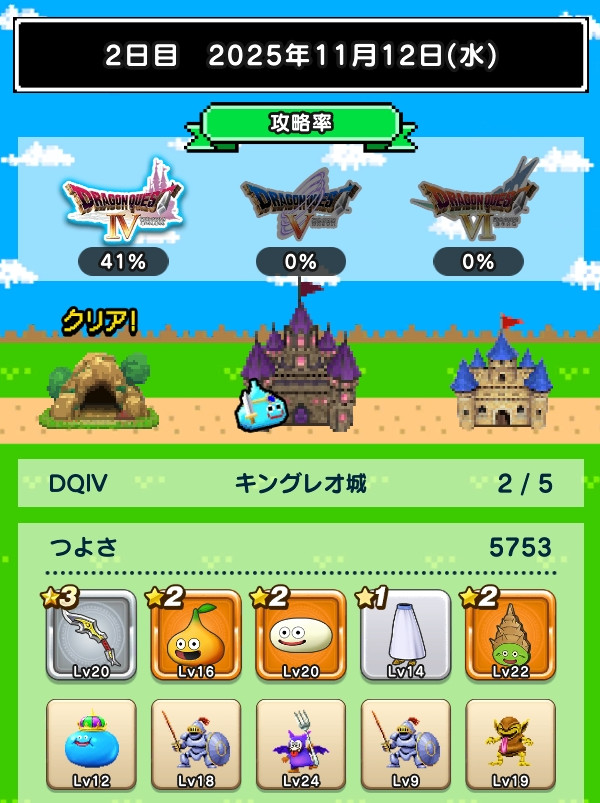Open the orange onion monster tile at Lv16

pyautogui.click(x=196, y=636)
